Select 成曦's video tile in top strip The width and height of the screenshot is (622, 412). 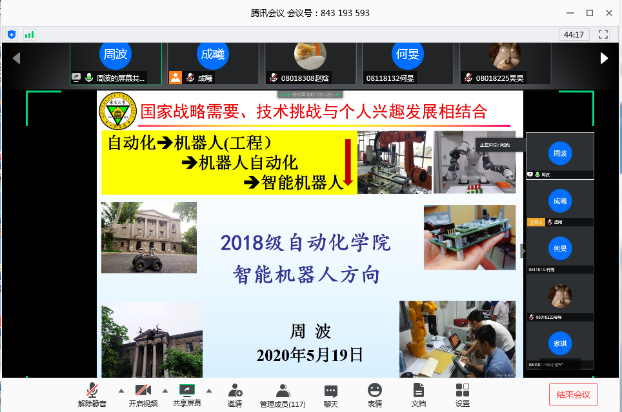(x=212, y=56)
